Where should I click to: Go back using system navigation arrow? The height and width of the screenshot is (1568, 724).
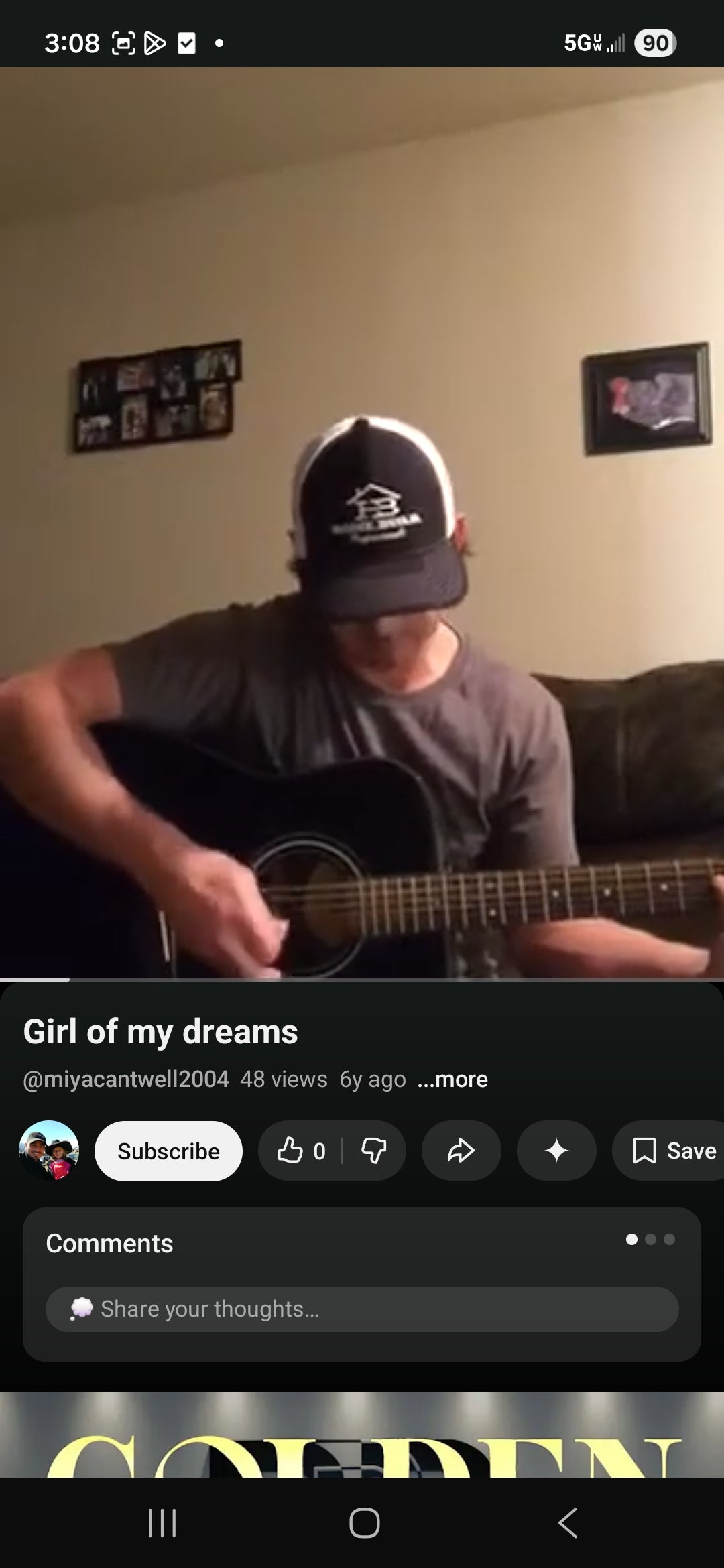567,1522
